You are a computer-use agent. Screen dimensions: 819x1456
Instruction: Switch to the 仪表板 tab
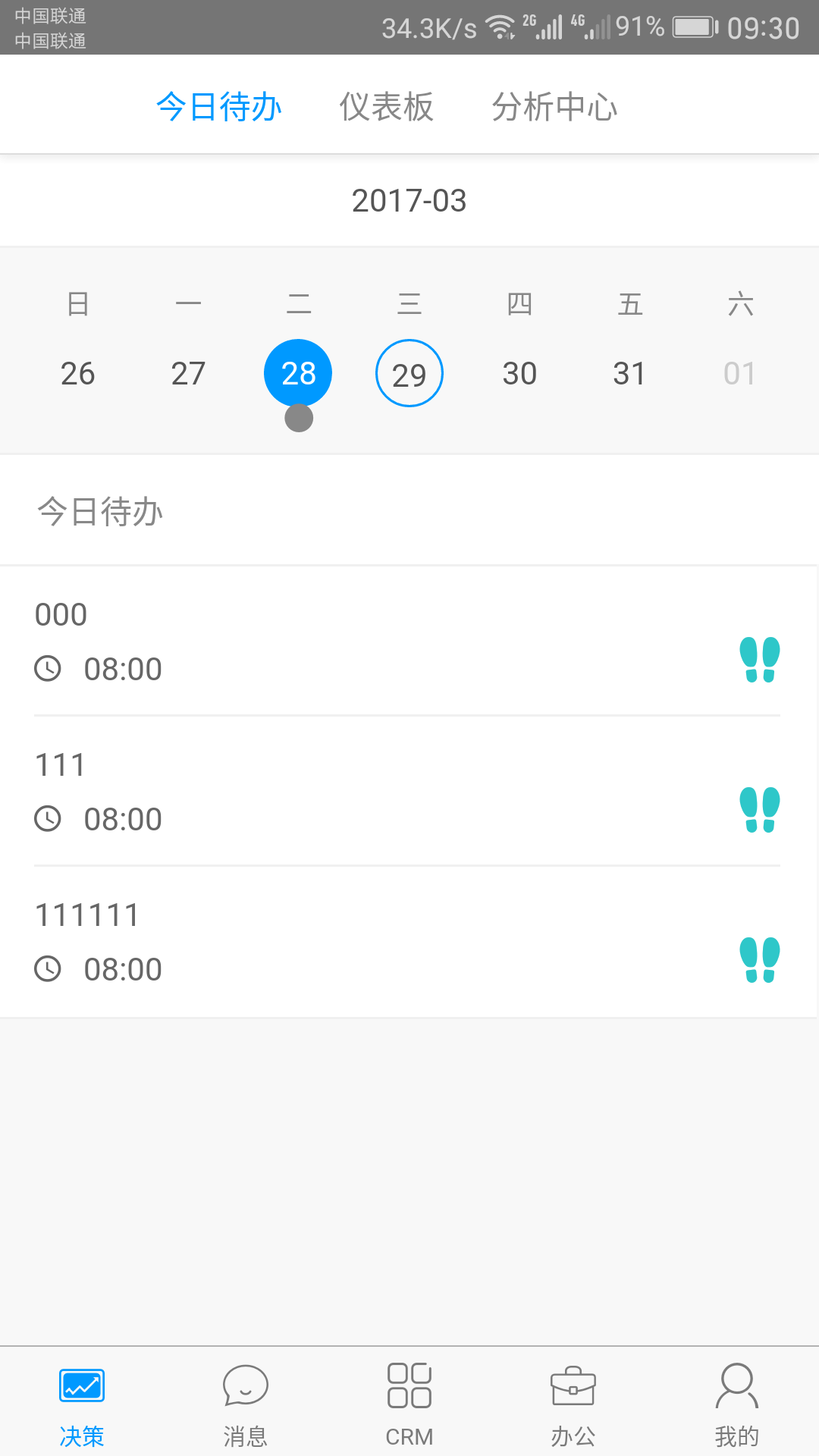pos(387,106)
